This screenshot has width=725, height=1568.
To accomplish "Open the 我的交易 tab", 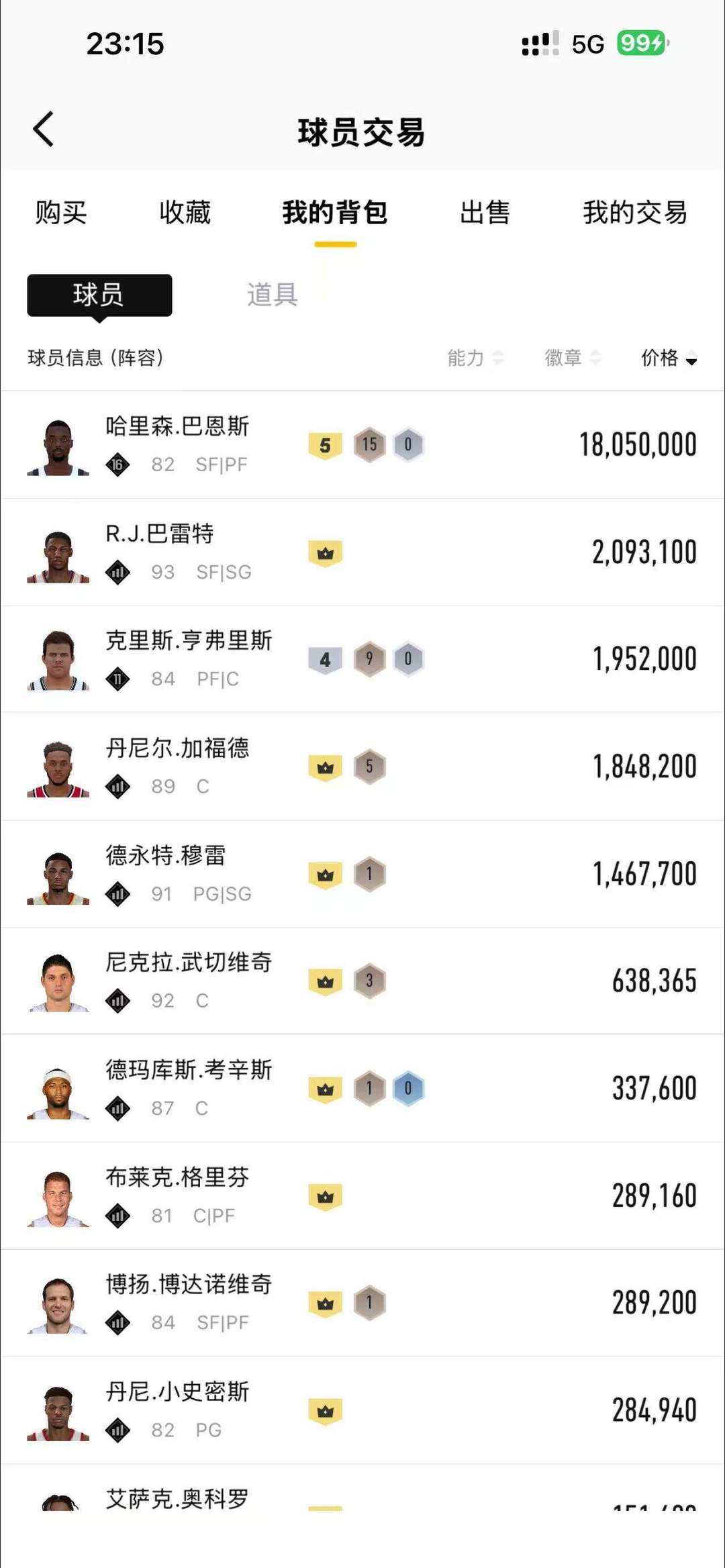I will (634, 213).
